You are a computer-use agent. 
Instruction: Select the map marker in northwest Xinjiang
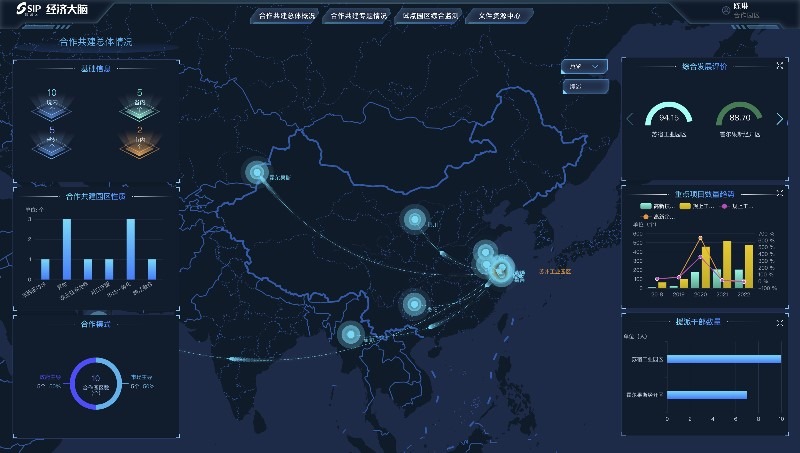point(258,173)
